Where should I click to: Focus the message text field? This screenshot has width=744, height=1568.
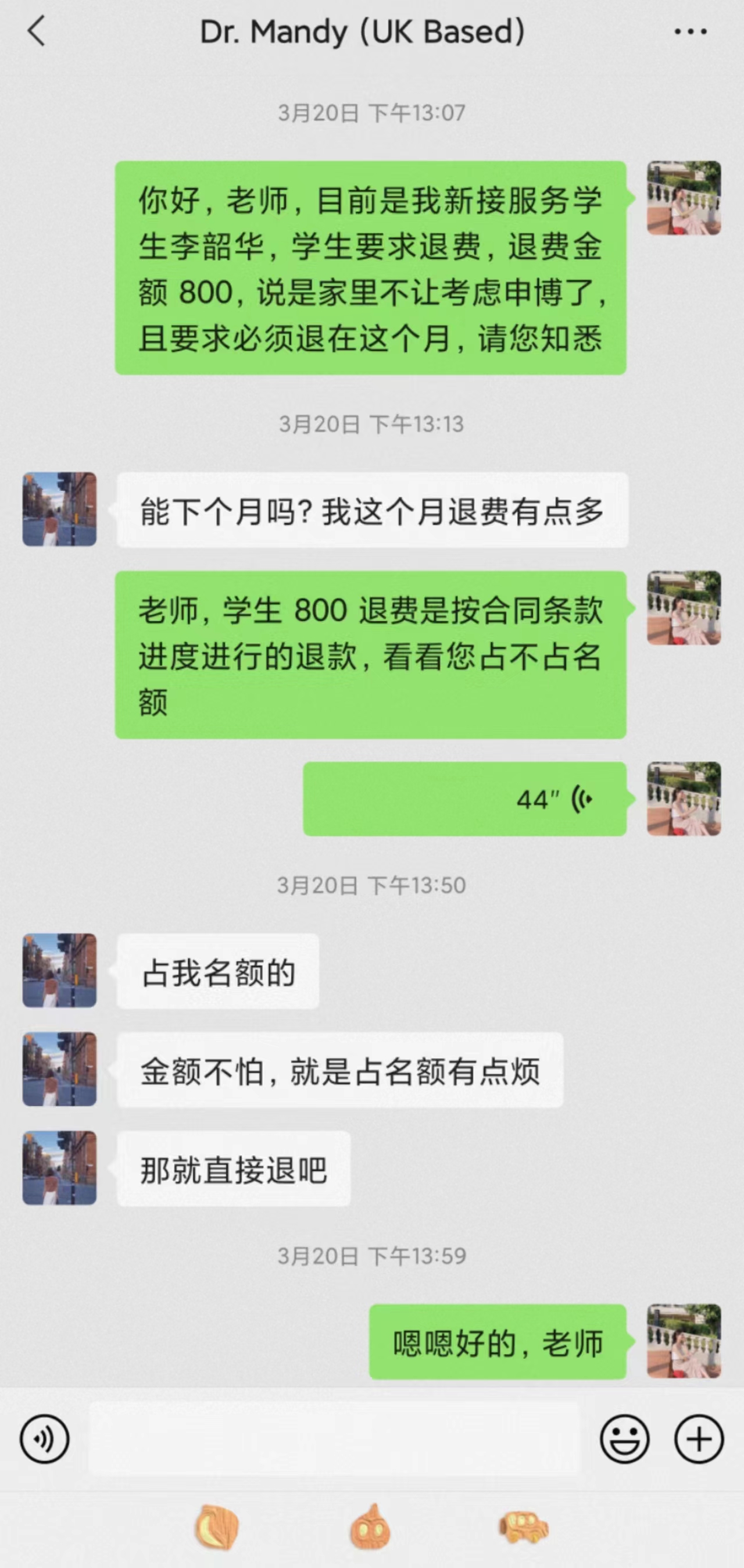coord(334,1439)
